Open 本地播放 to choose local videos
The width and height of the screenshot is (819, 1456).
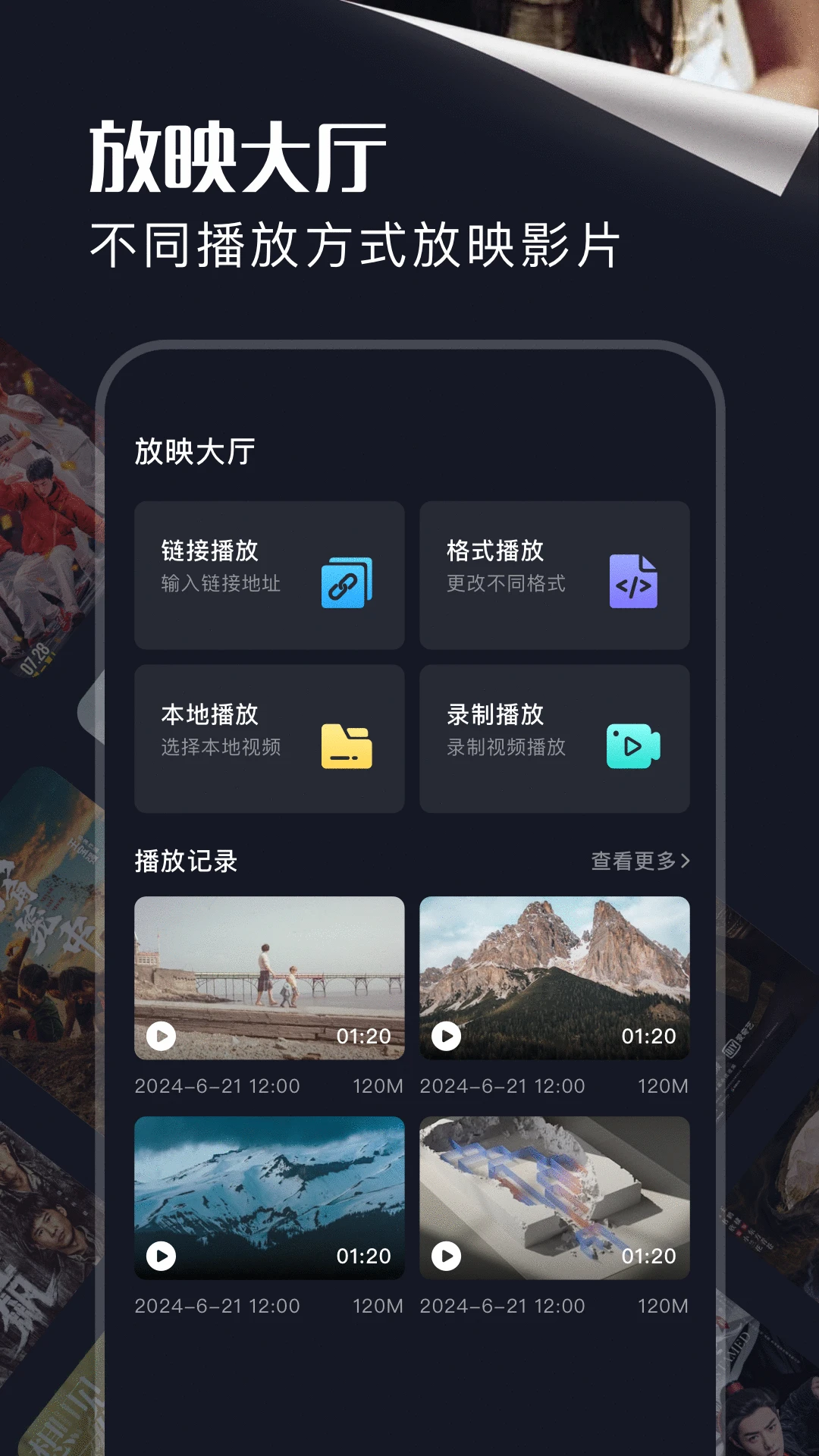270,738
